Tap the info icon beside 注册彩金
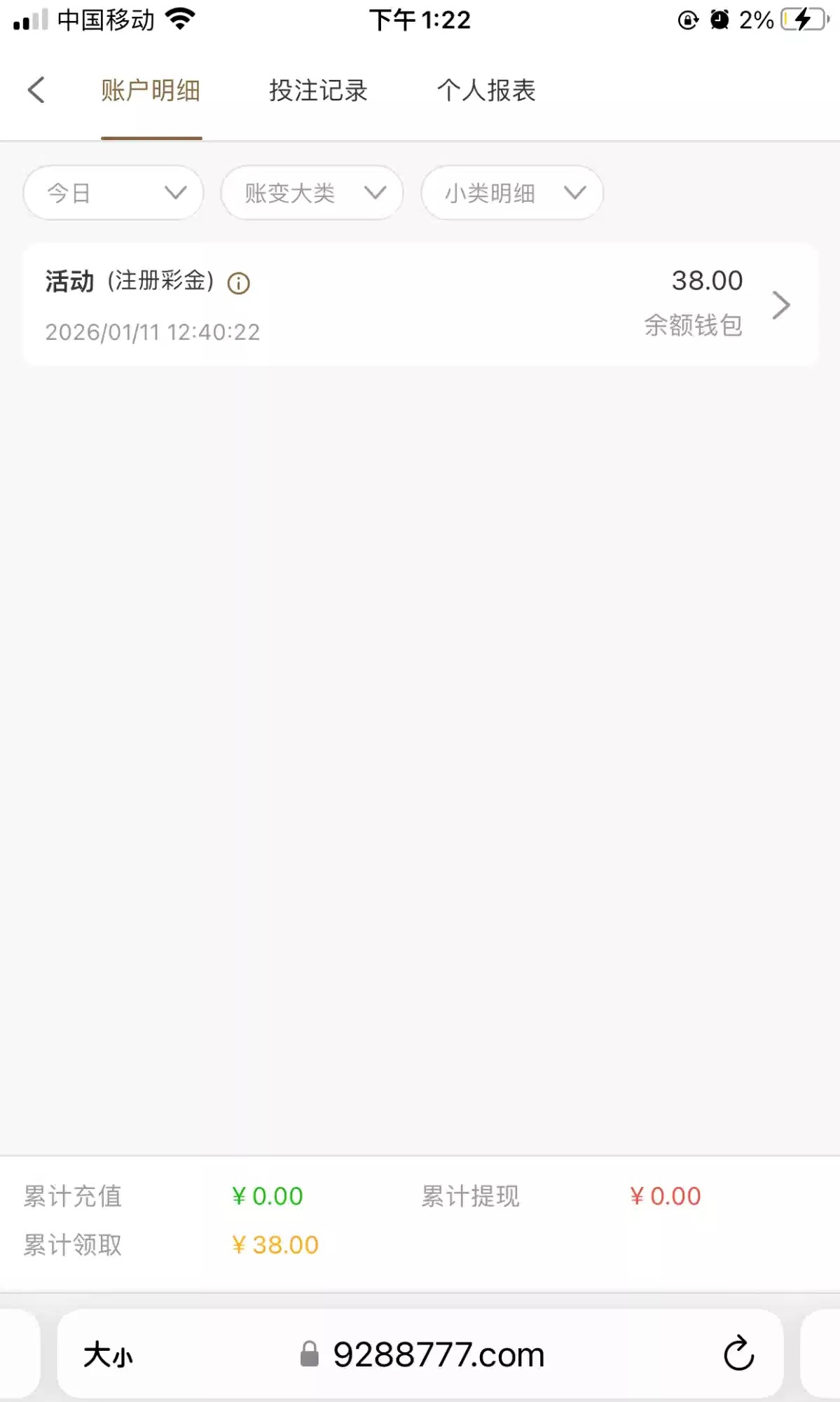The height and width of the screenshot is (1402, 840). point(238,283)
